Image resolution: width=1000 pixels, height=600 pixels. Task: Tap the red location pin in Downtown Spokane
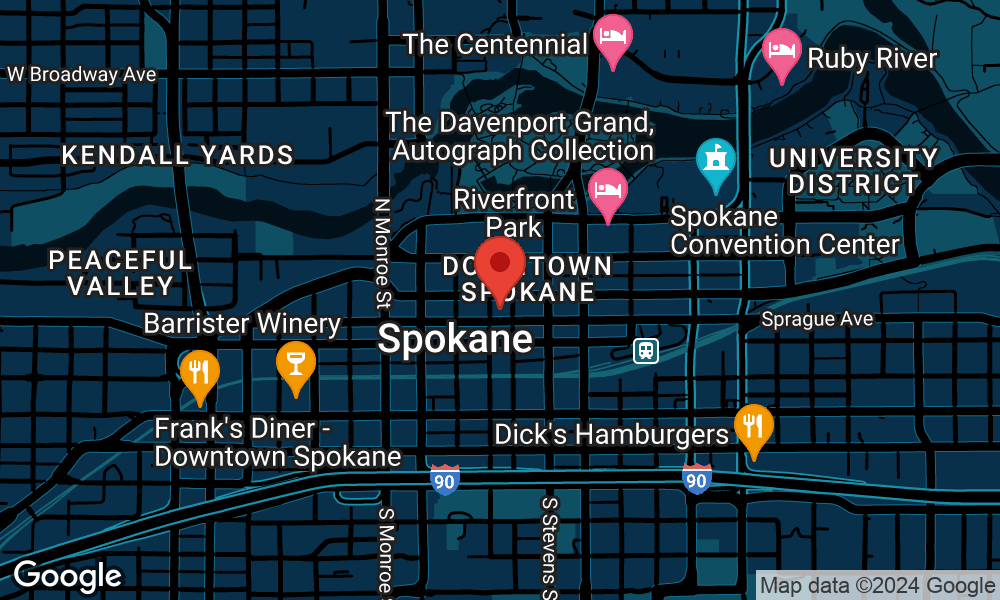tap(499, 266)
